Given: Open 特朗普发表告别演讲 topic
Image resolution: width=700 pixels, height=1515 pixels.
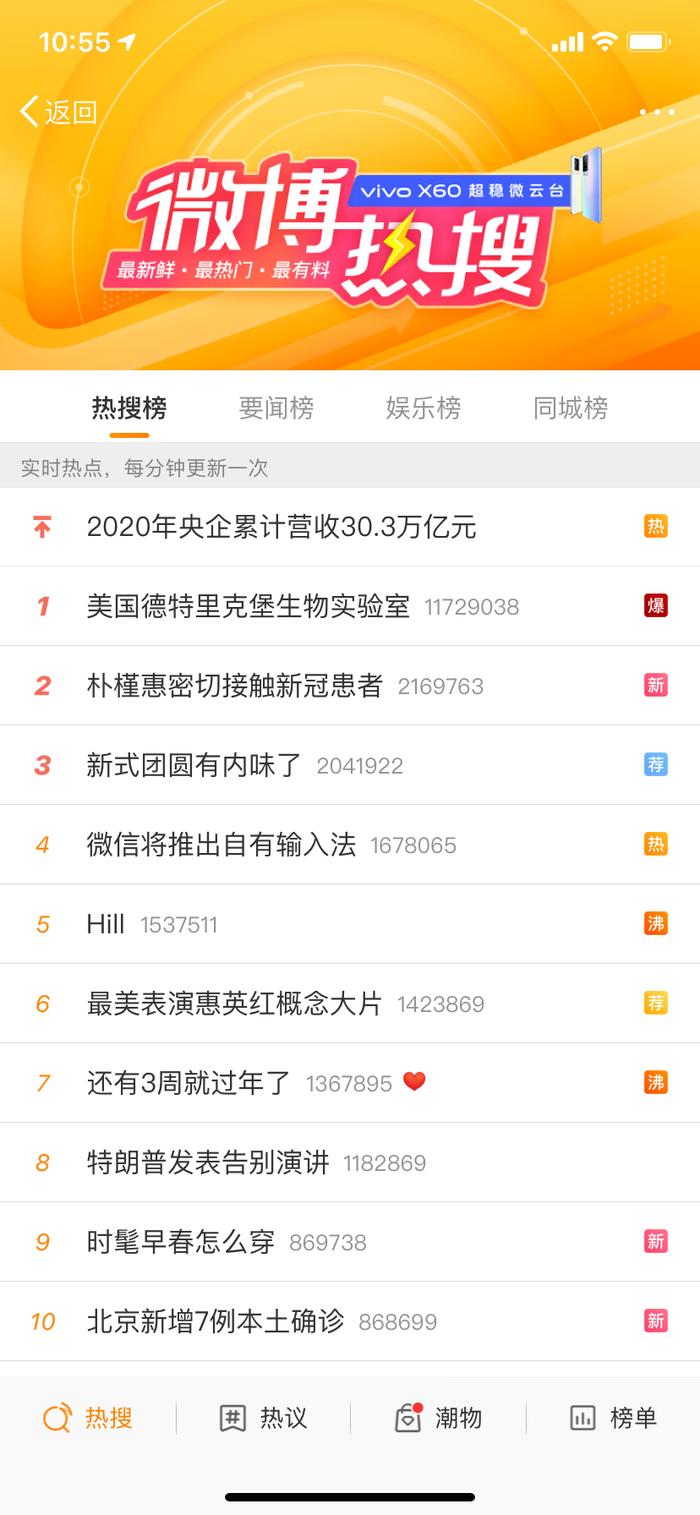Looking at the screenshot, I should [x=350, y=1163].
